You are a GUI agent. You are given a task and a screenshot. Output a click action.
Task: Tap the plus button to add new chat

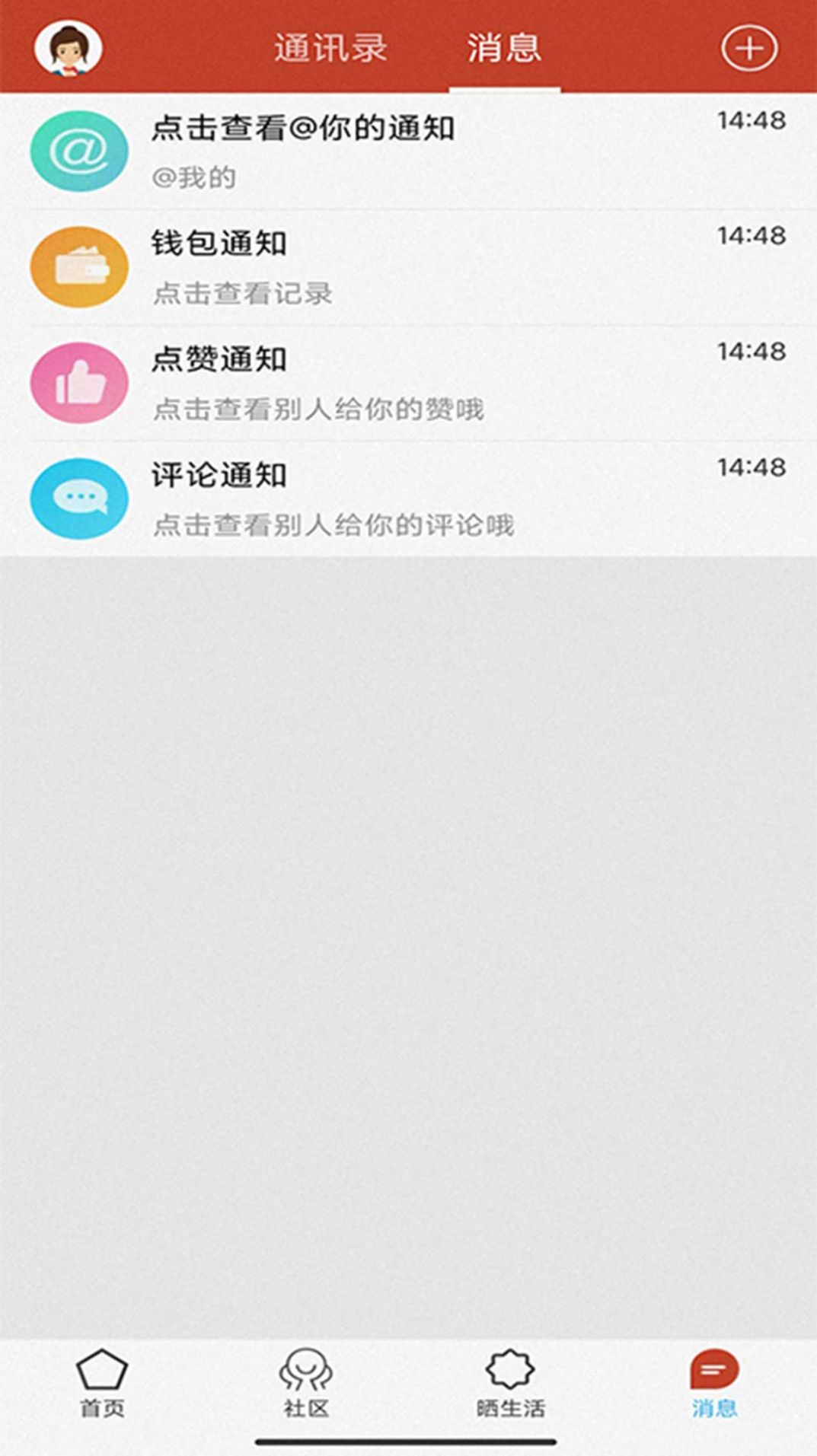coord(750,47)
